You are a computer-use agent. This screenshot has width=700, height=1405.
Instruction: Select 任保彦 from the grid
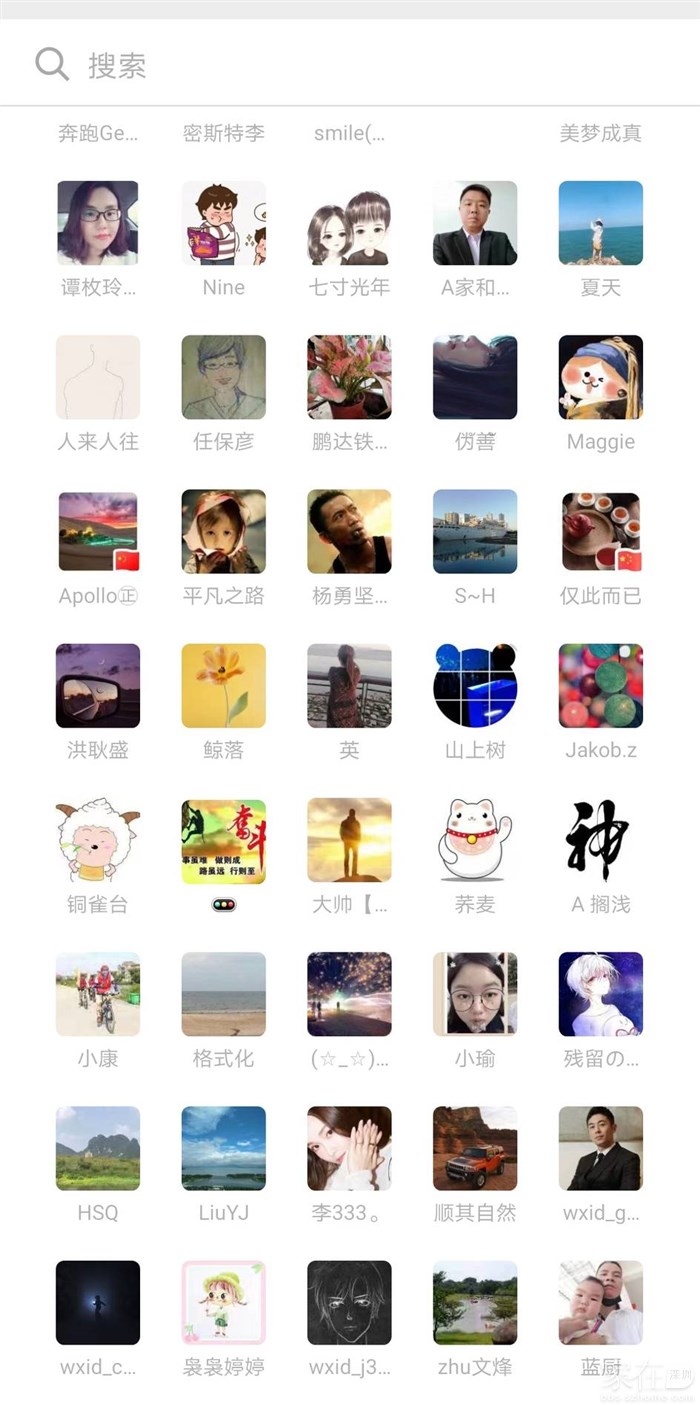point(224,377)
